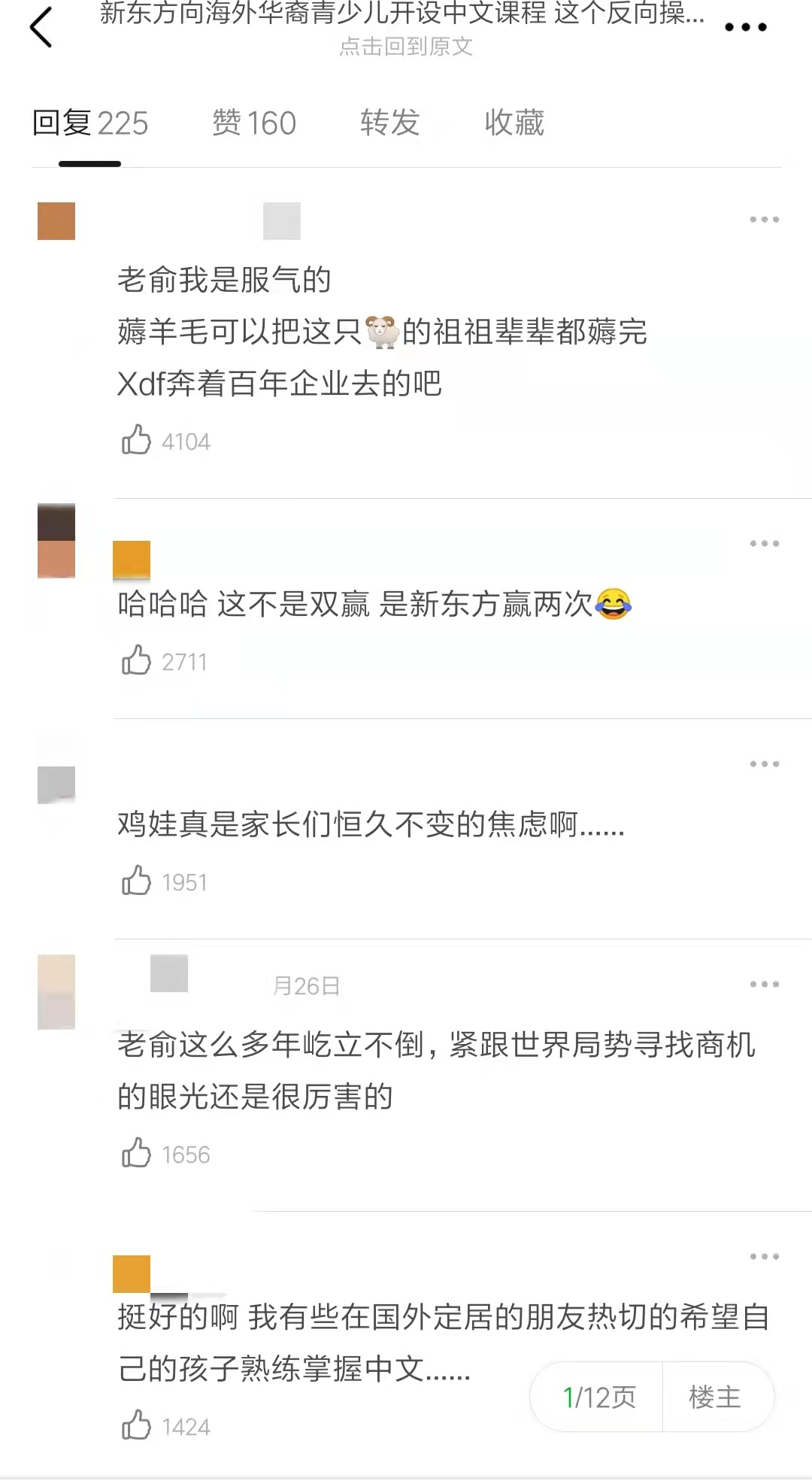Open the 收藏 tab
Screen dimensions: 812x1481
pyautogui.click(x=514, y=123)
